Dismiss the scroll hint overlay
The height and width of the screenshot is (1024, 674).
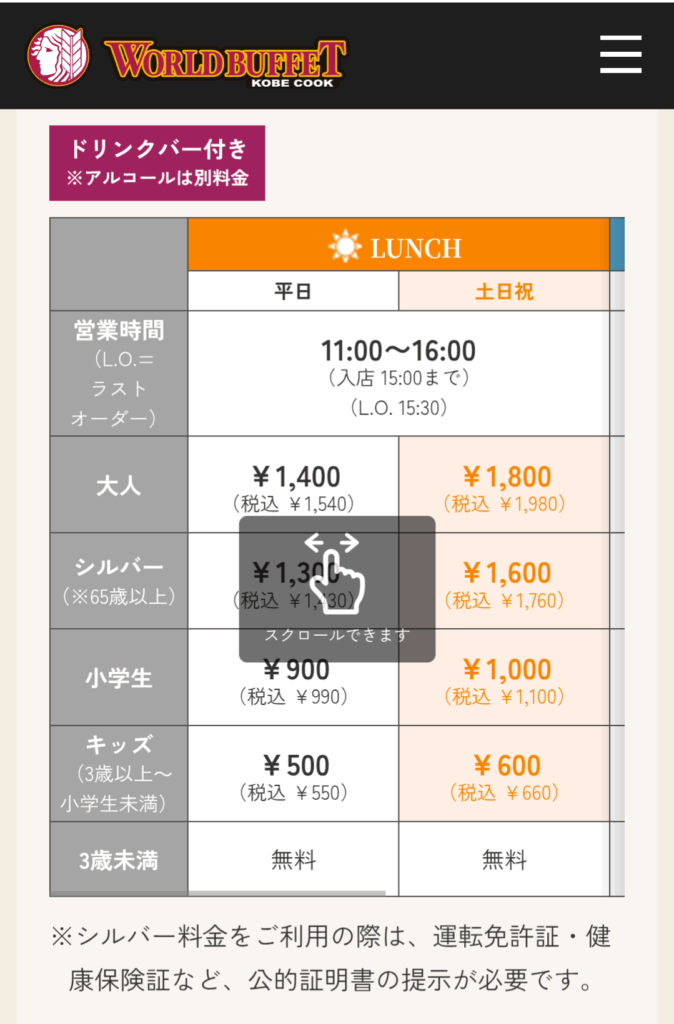[x=336, y=588]
